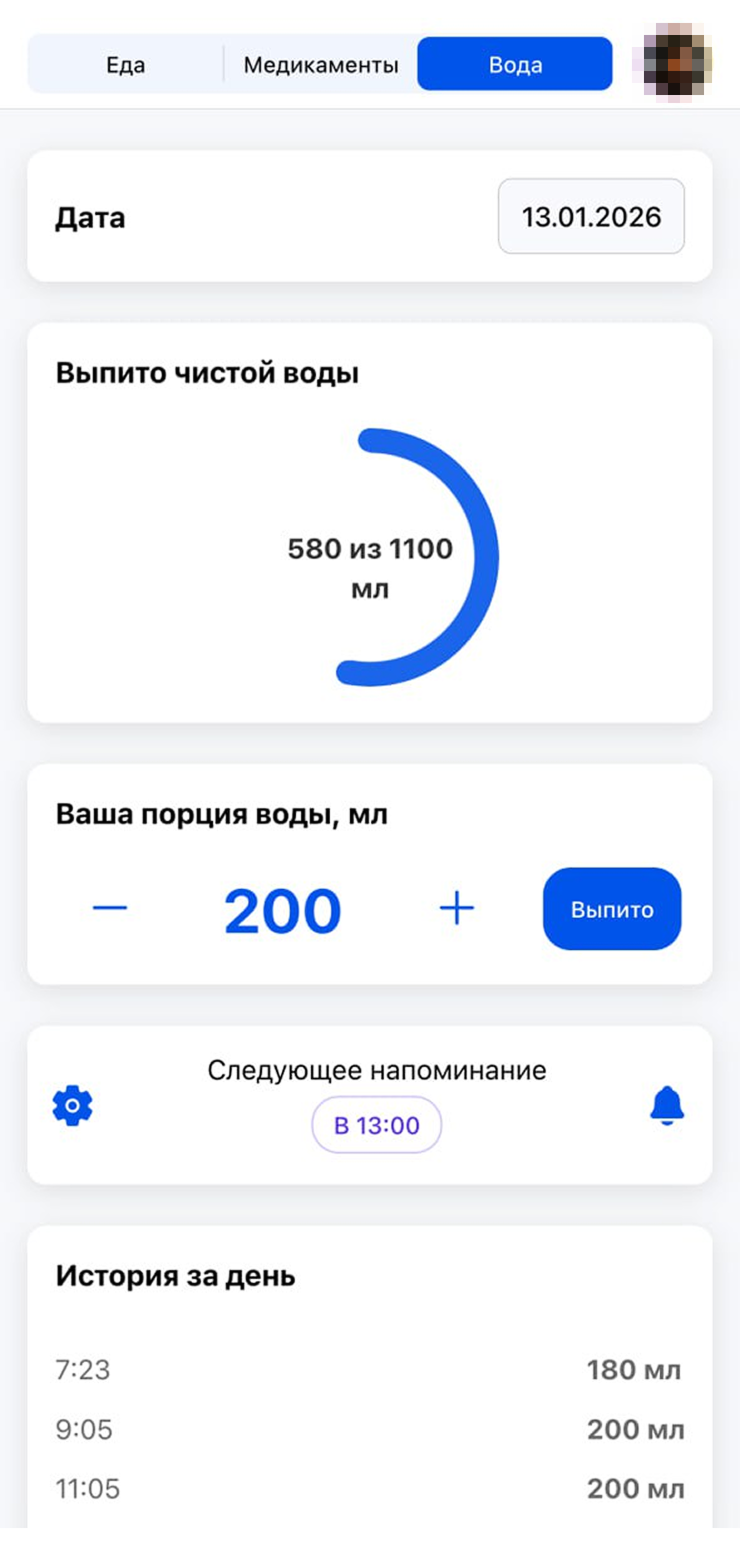
Task: Tap the В 13:00 reminder chip
Action: pyautogui.click(x=376, y=1126)
